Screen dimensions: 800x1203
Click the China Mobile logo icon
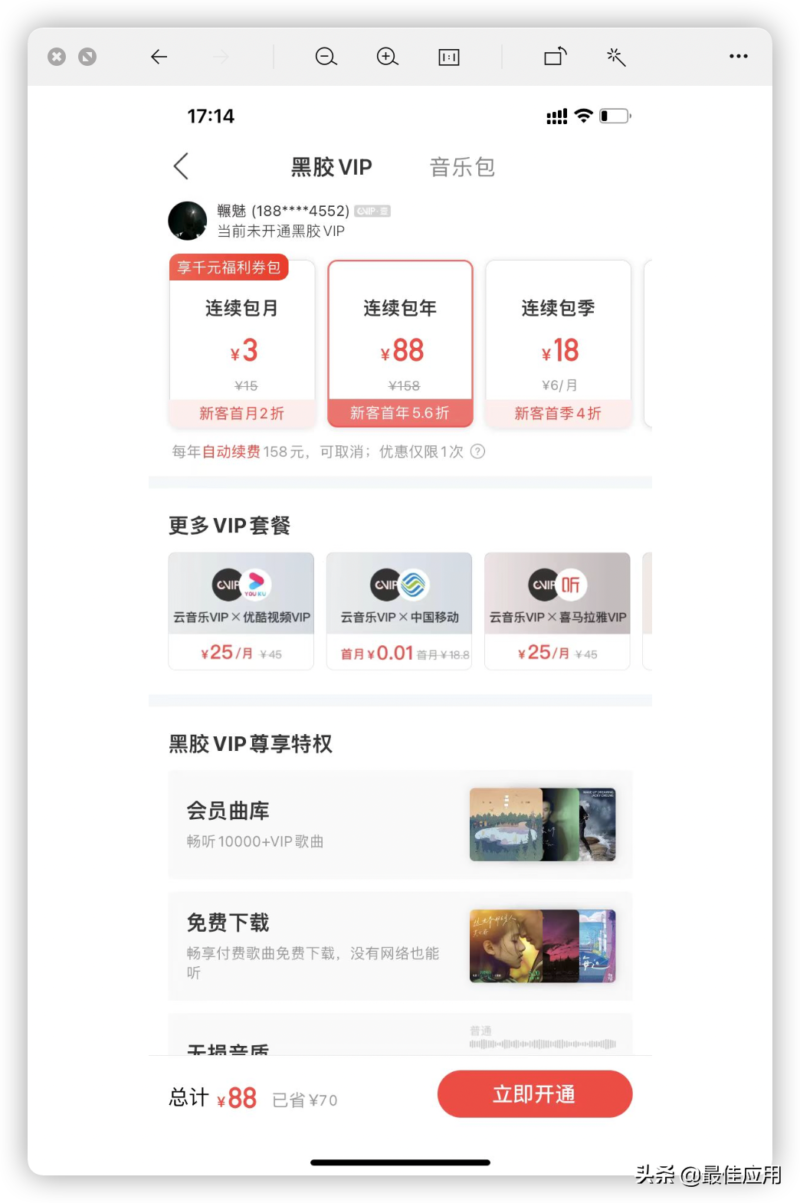coord(416,587)
